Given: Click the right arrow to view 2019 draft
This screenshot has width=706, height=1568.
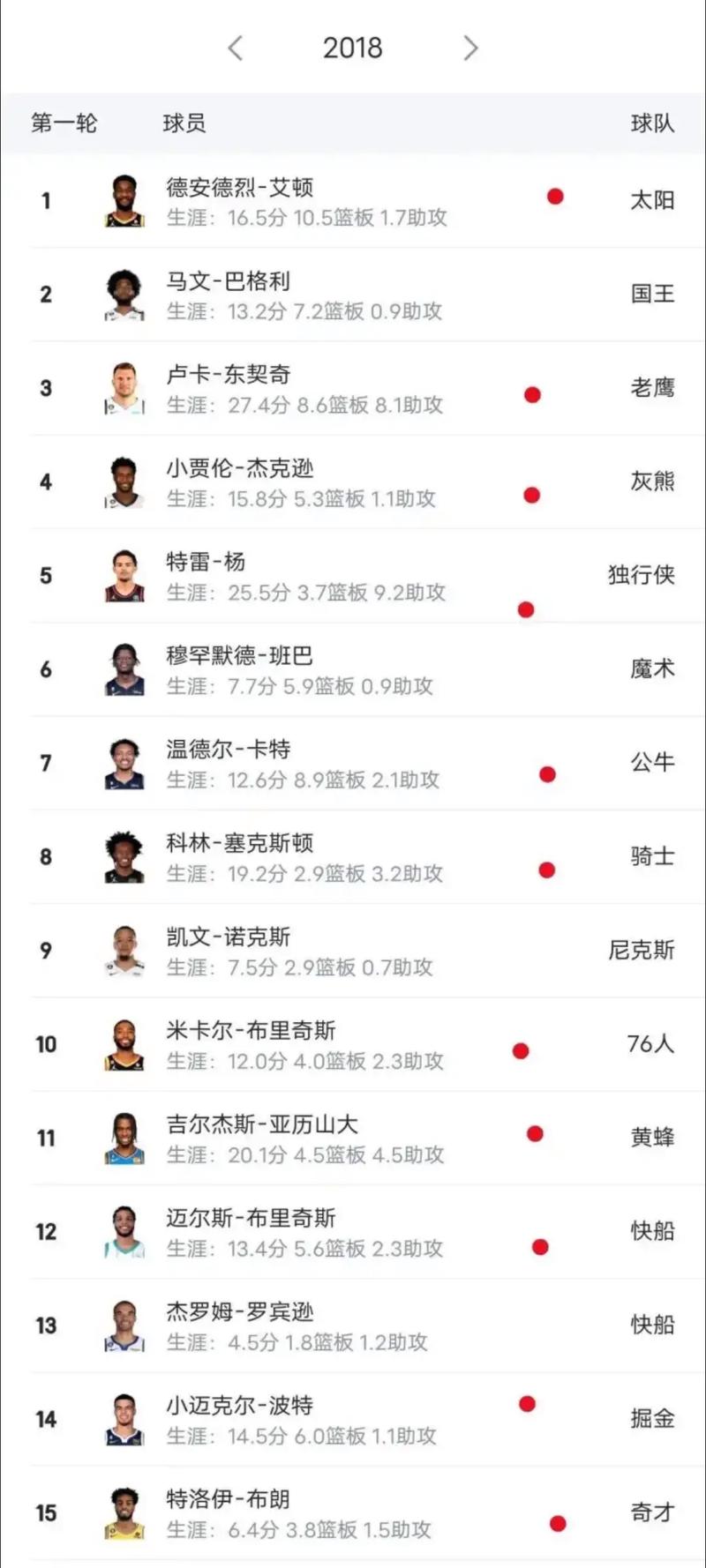Looking at the screenshot, I should tap(471, 49).
